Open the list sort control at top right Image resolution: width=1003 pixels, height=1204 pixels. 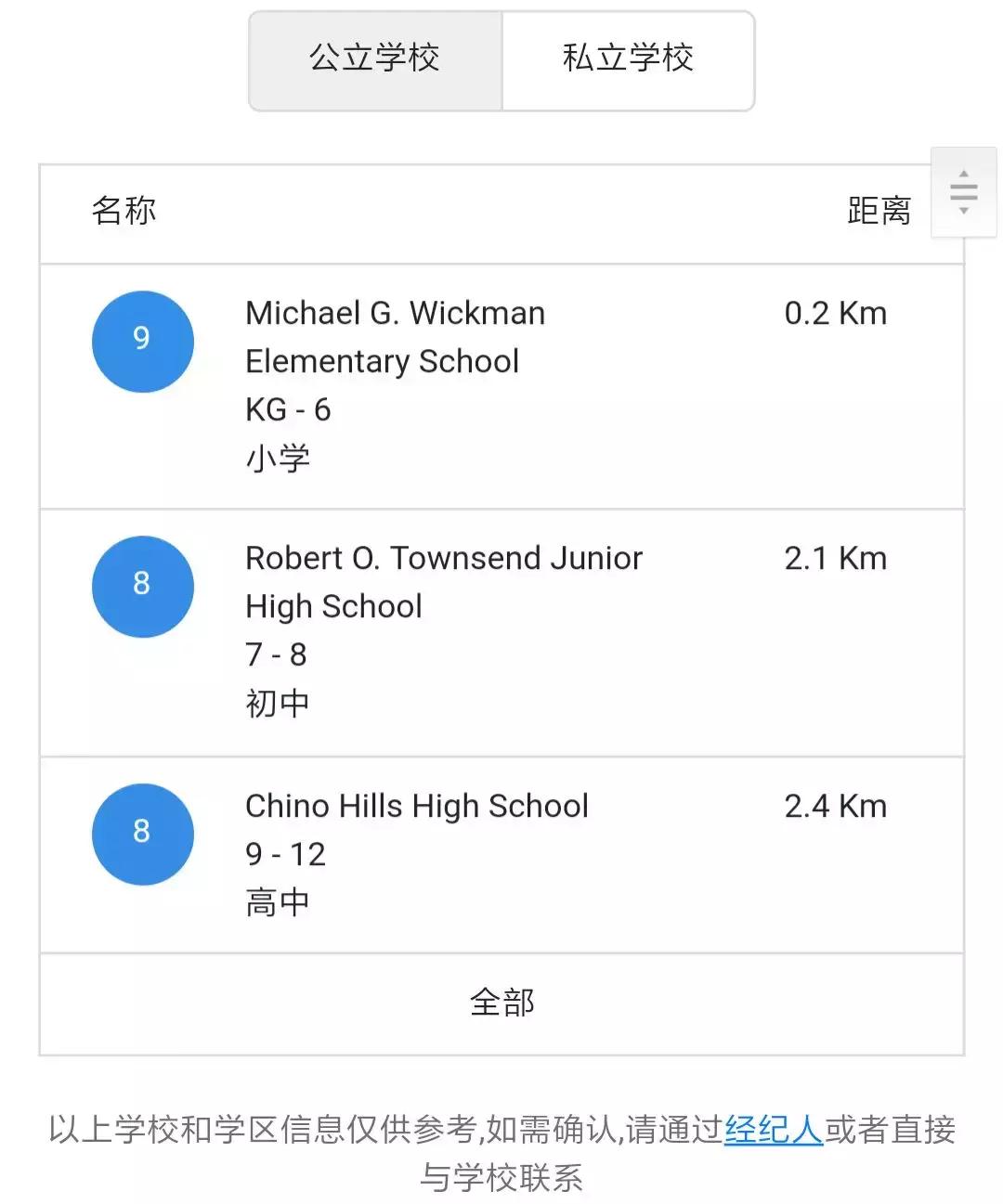point(964,193)
